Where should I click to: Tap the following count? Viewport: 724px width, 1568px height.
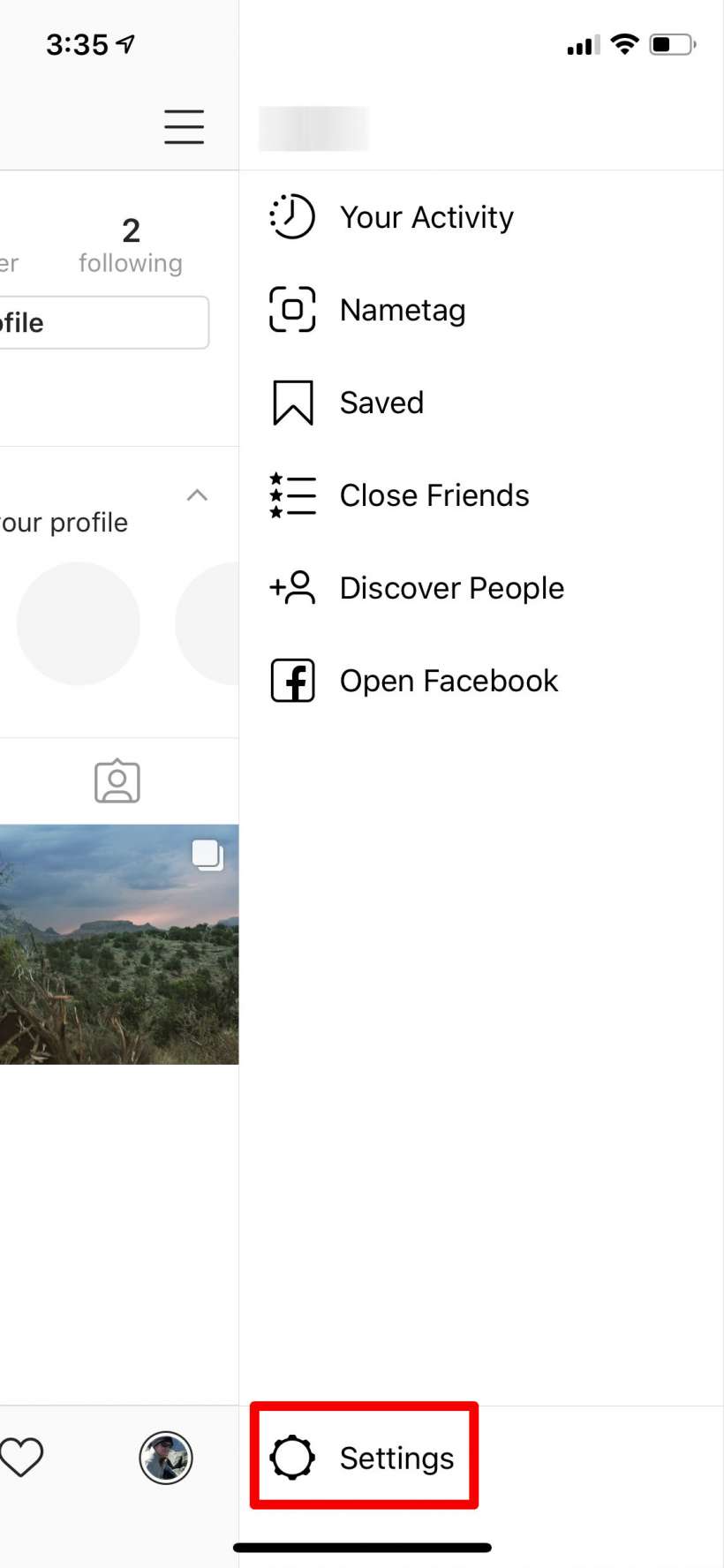[x=131, y=245]
